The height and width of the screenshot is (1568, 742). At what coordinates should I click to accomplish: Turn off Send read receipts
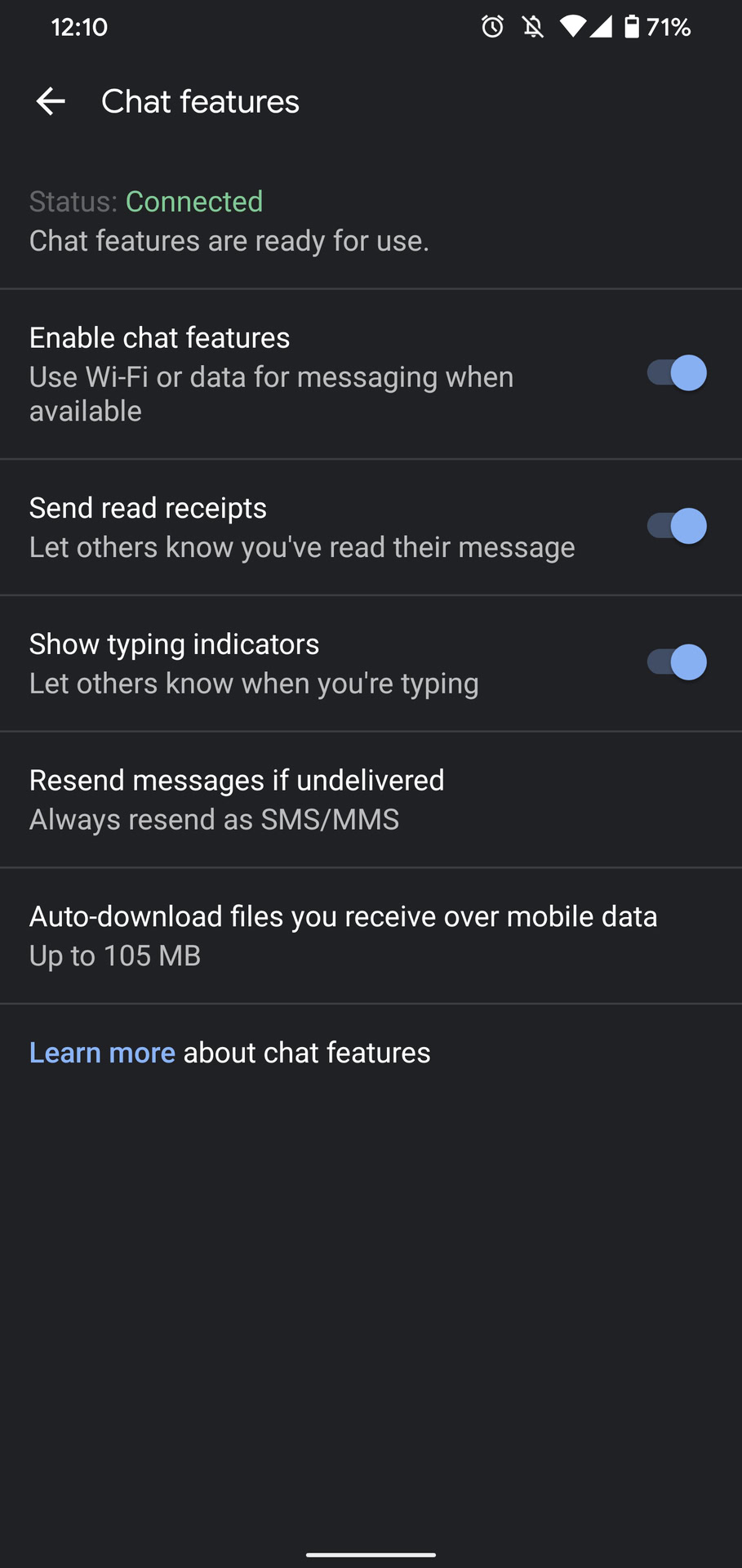pos(675,526)
